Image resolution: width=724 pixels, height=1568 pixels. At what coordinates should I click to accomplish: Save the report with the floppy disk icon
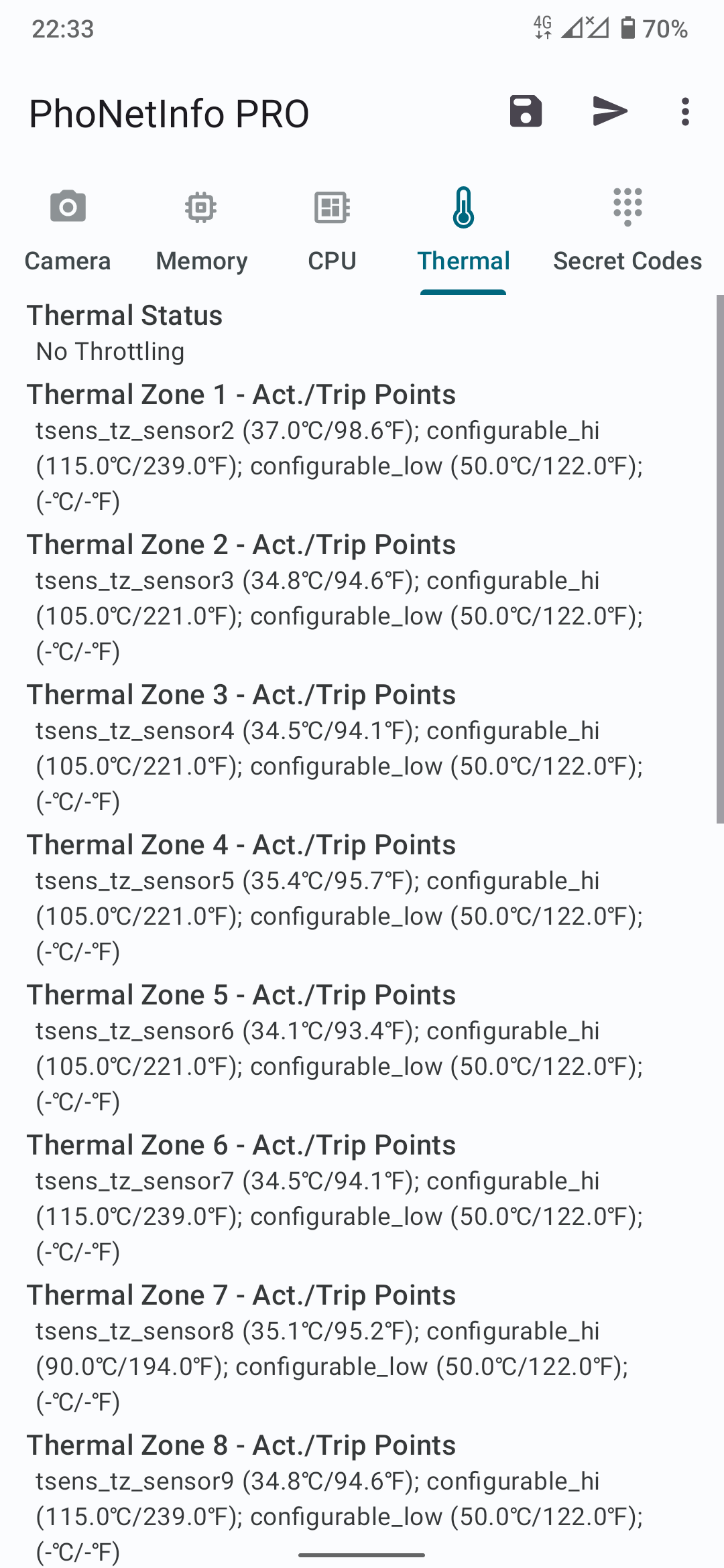pos(526,111)
